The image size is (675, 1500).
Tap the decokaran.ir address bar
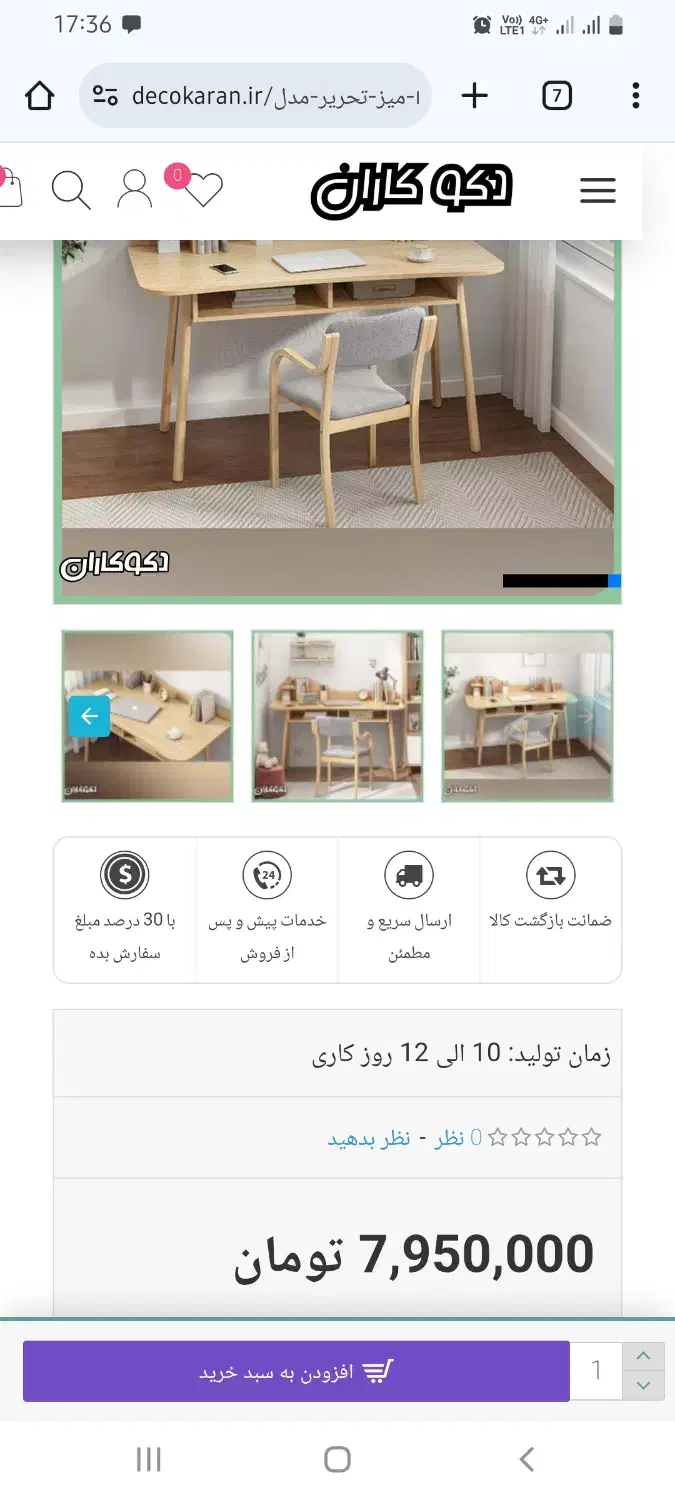(x=255, y=96)
